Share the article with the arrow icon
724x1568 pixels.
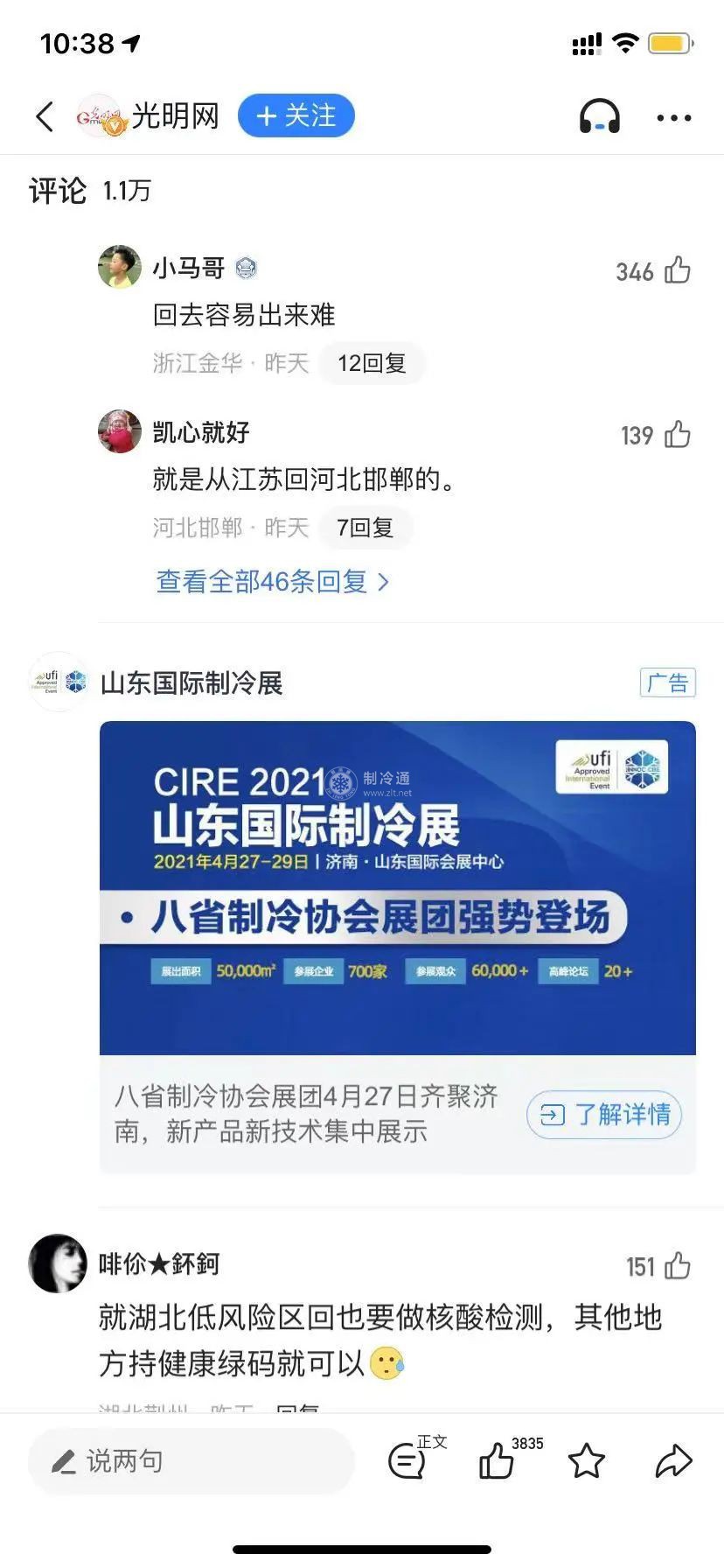click(x=673, y=1460)
